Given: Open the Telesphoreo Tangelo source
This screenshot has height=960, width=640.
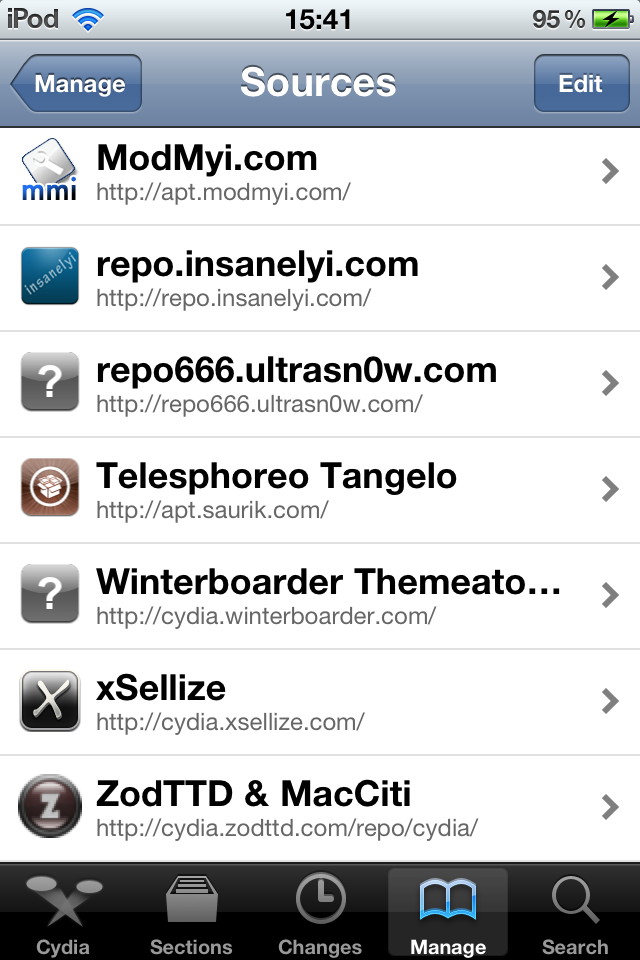Looking at the screenshot, I should click(320, 490).
